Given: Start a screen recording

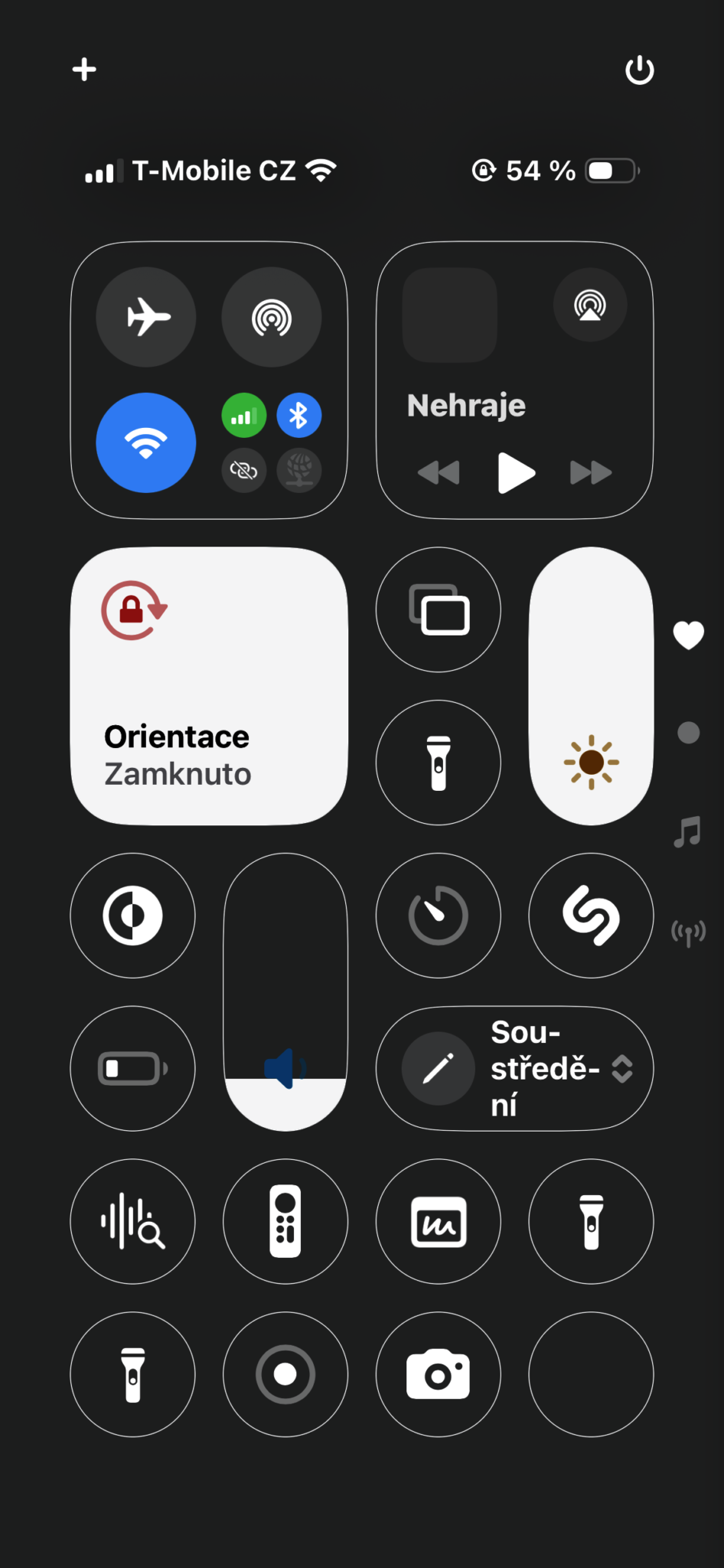Looking at the screenshot, I should point(285,1374).
